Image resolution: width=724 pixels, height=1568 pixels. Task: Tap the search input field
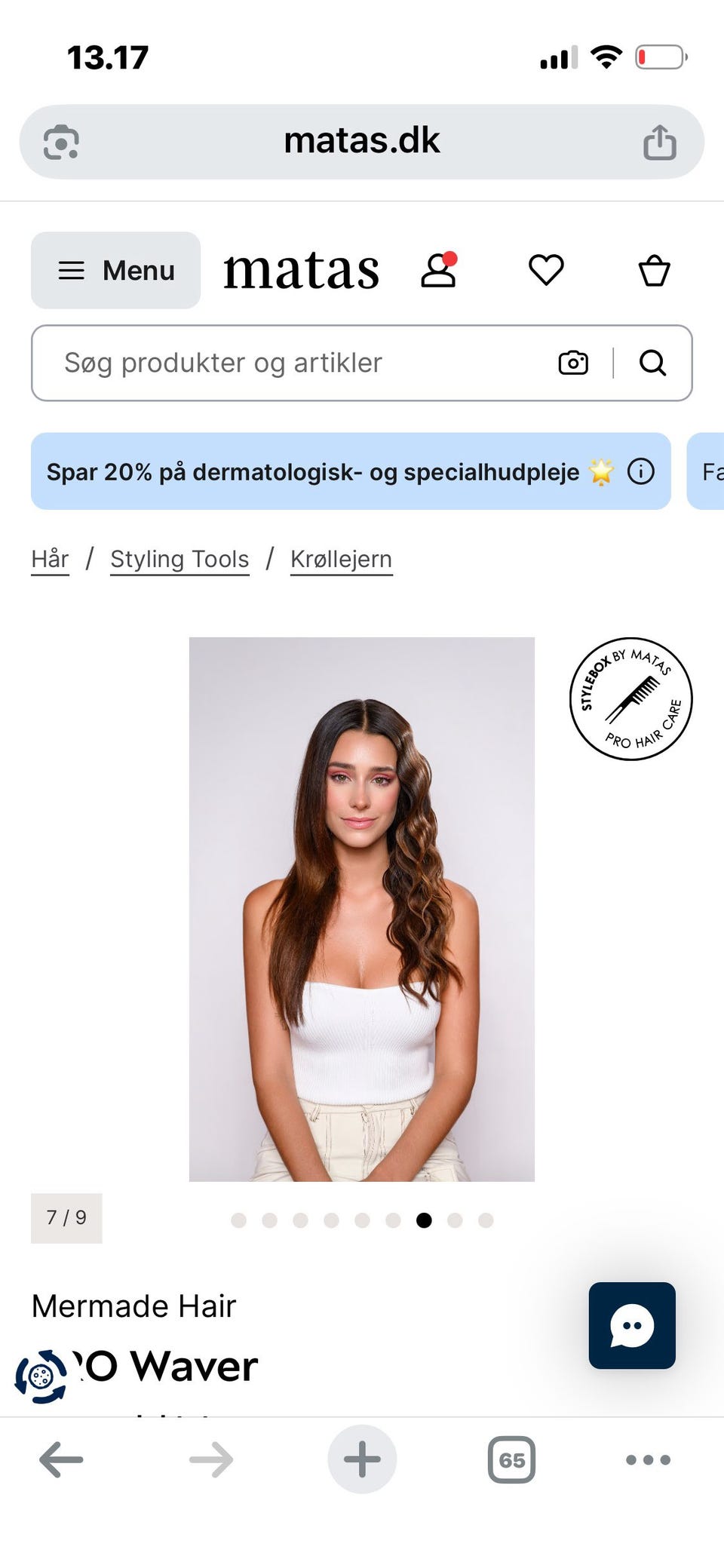pyautogui.click(x=226, y=363)
